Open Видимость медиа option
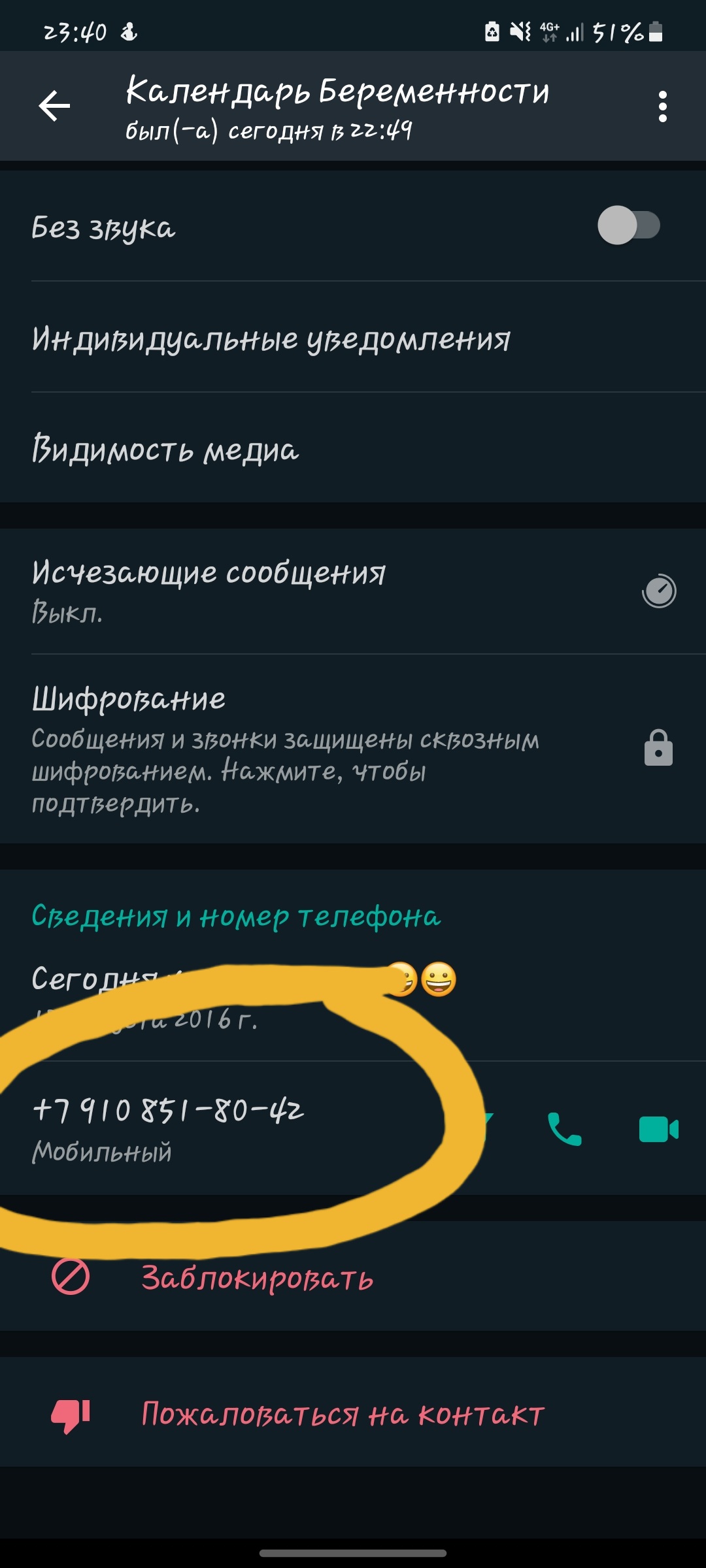The image size is (706, 1568). click(353, 448)
